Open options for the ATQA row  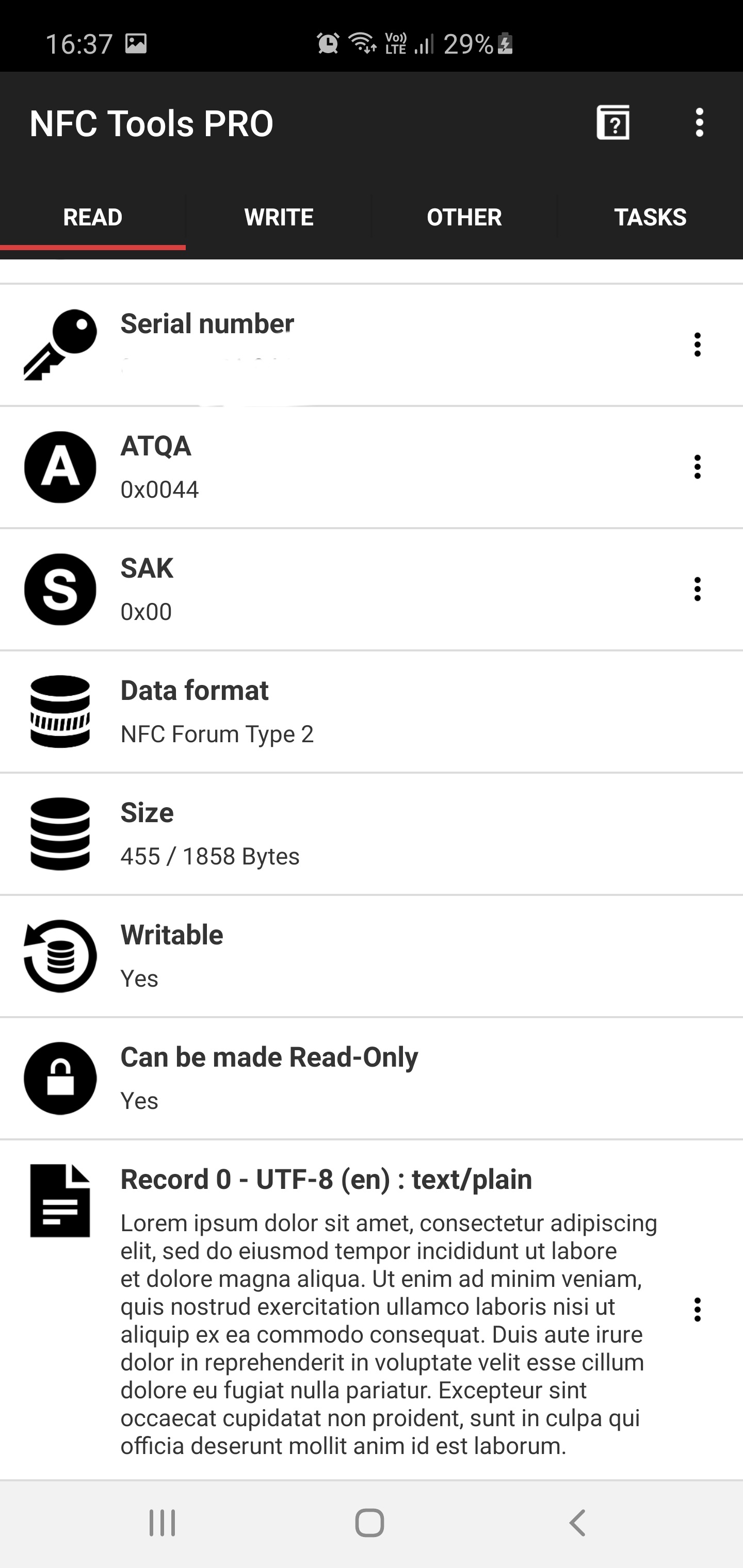(x=697, y=467)
